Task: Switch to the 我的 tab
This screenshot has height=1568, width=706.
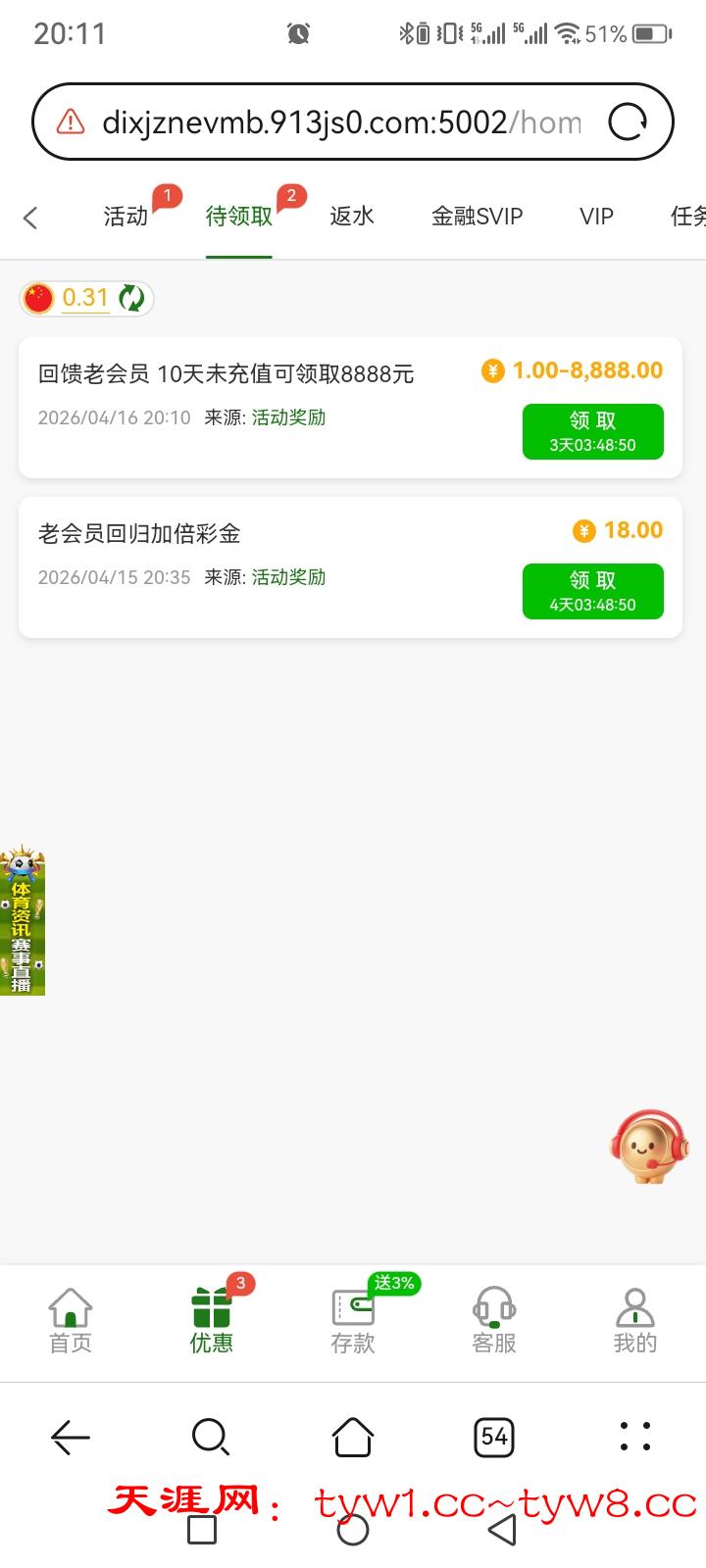Action: [634, 1321]
